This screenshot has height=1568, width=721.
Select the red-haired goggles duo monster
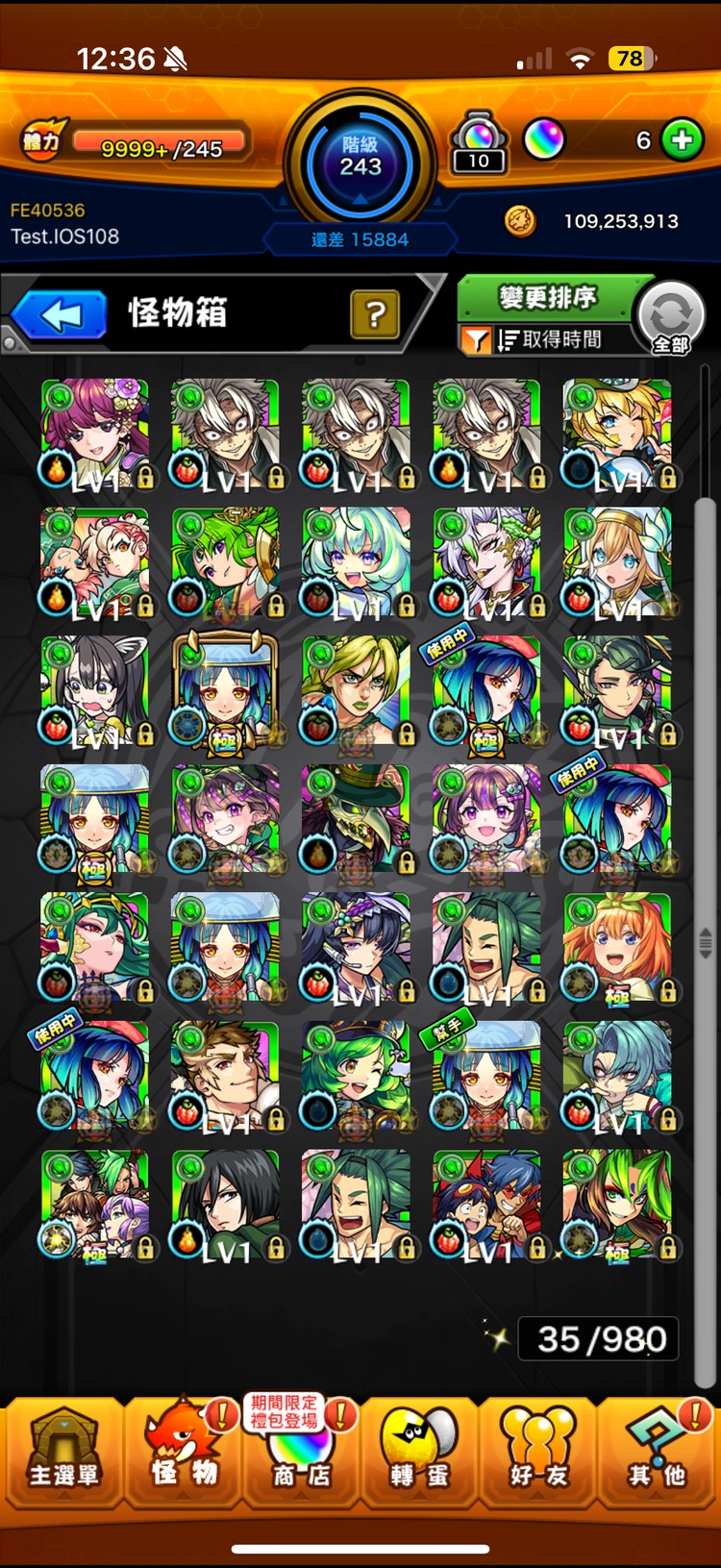point(486,1204)
